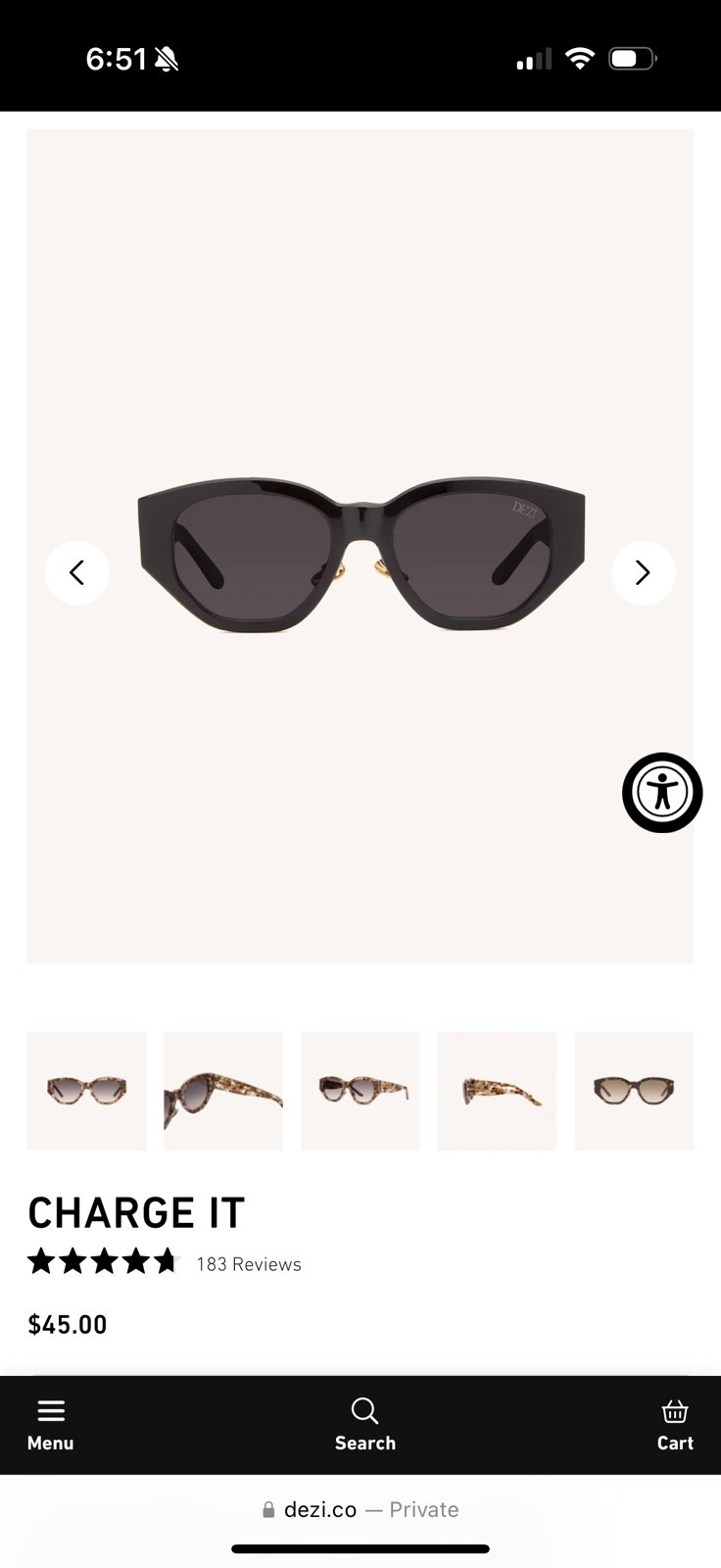Open the 183 Reviews link
721x1568 pixels.
[x=249, y=1264]
